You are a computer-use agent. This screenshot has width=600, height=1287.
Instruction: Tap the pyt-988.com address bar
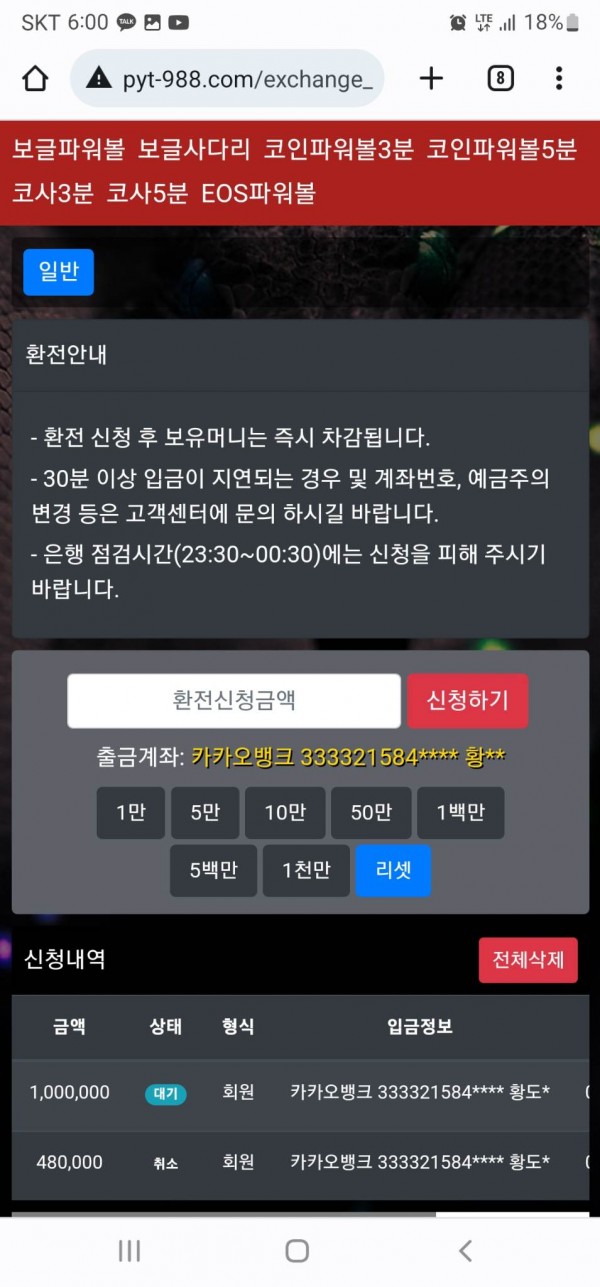point(228,79)
